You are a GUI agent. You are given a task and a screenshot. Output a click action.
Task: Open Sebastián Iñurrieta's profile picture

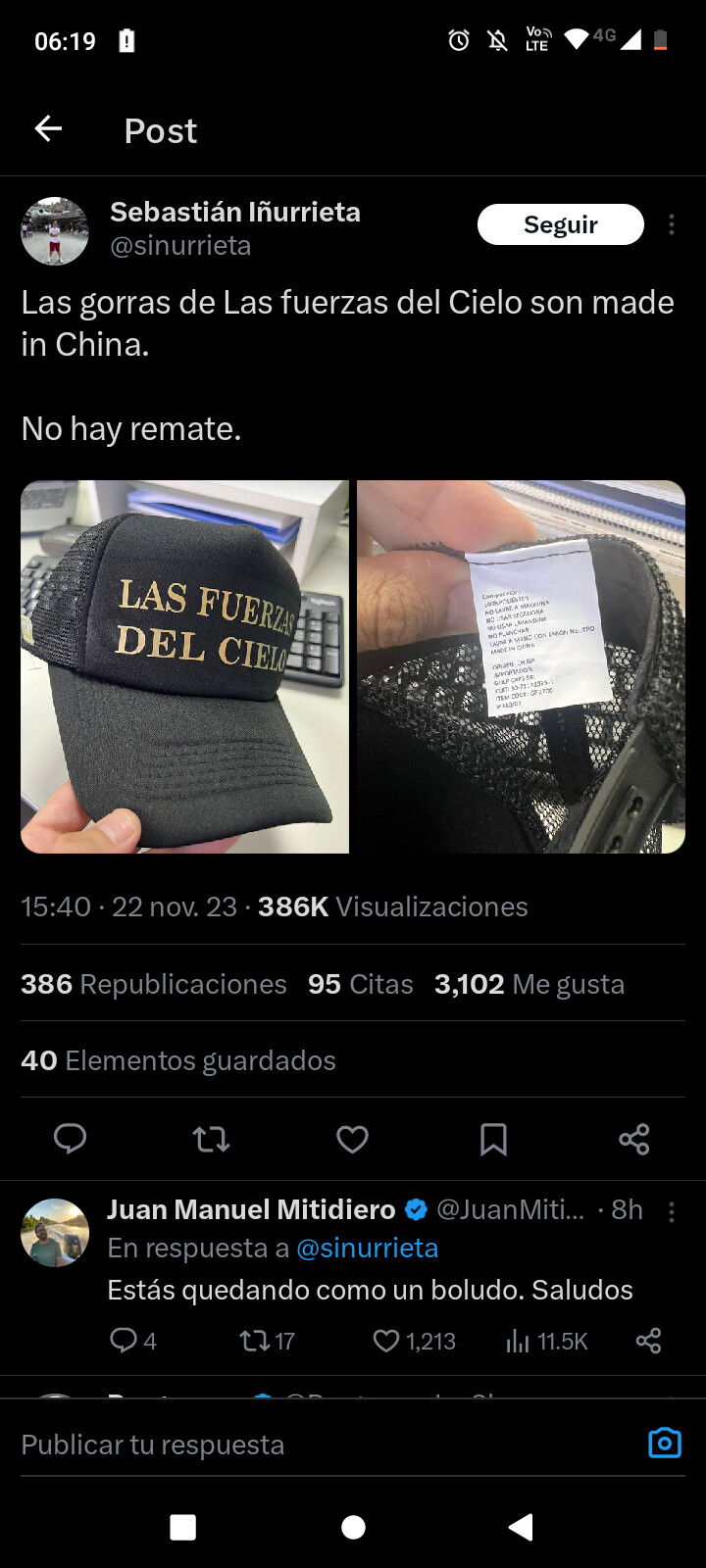click(x=55, y=230)
